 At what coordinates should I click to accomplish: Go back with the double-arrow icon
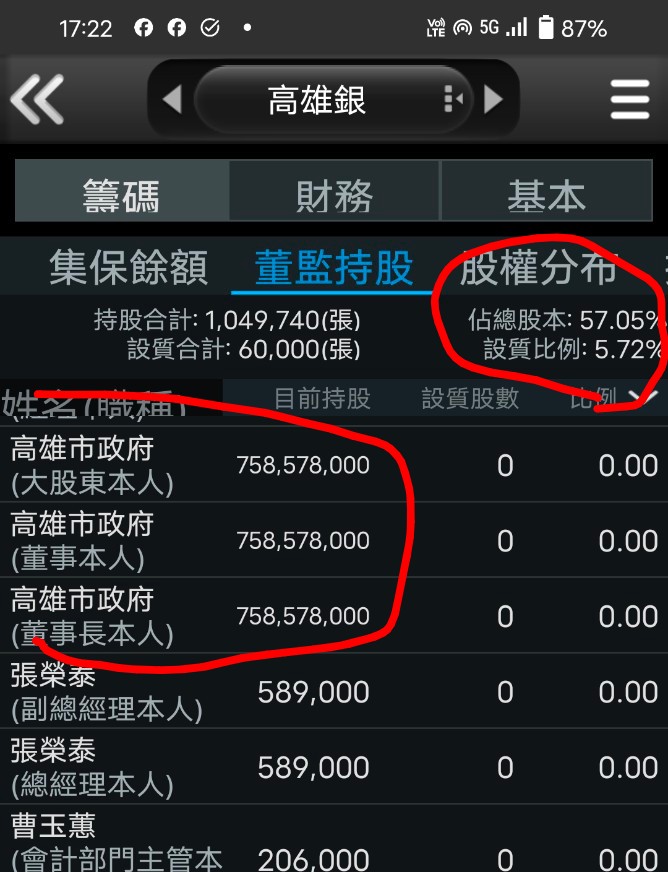click(x=37, y=100)
